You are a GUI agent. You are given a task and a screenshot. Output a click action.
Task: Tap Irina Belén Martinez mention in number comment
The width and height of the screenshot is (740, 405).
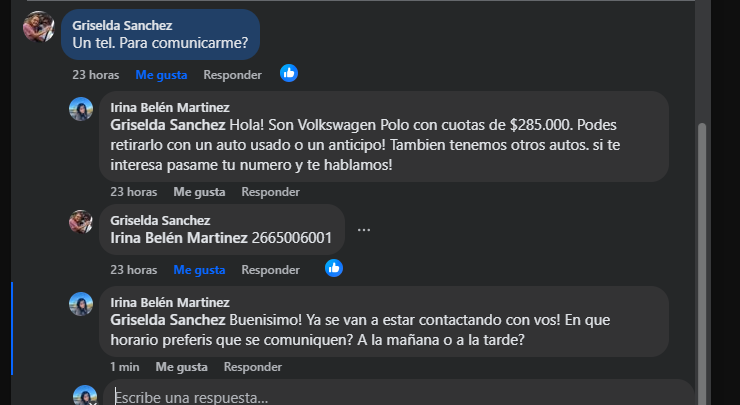[178, 238]
